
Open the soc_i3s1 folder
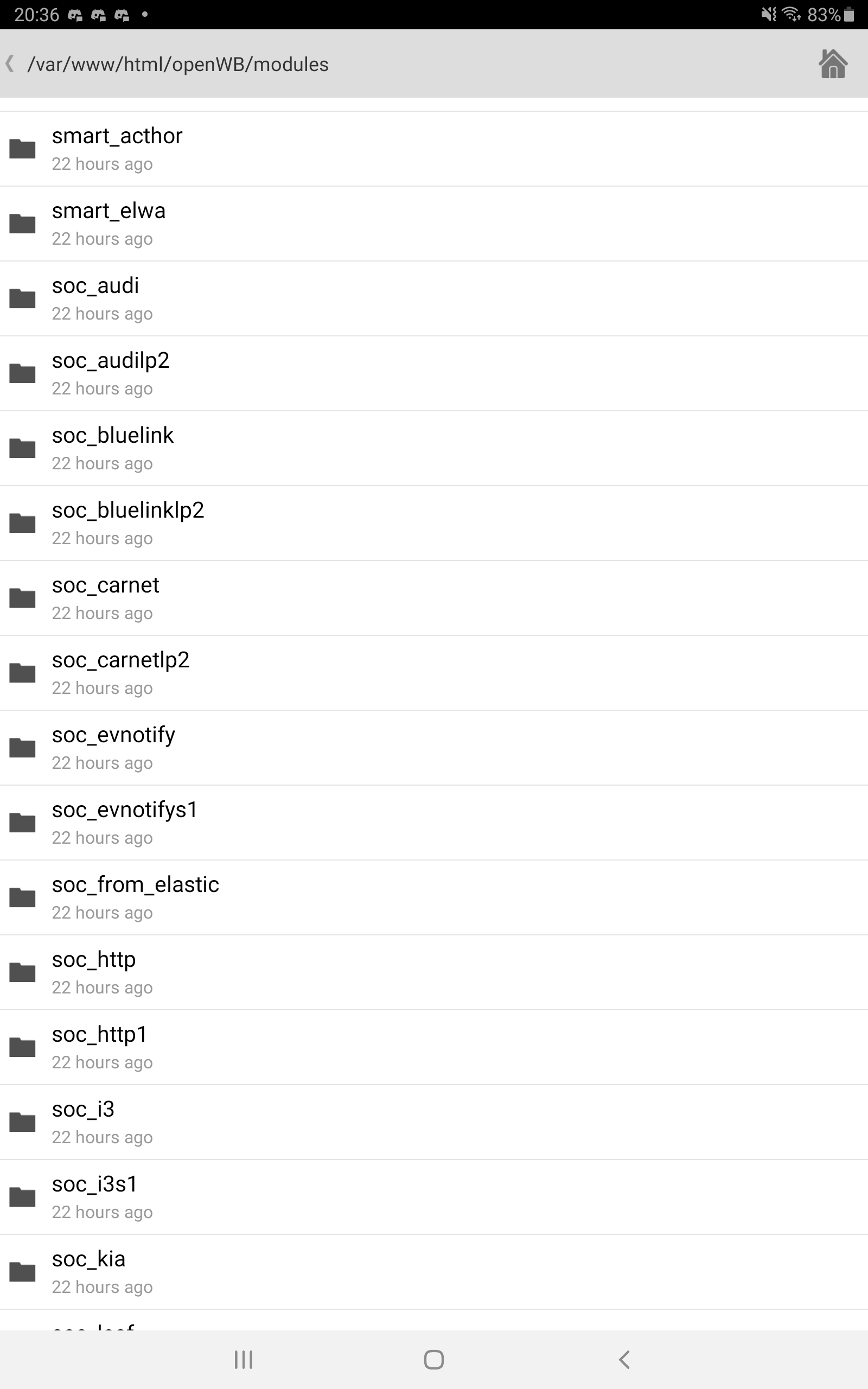click(95, 1197)
